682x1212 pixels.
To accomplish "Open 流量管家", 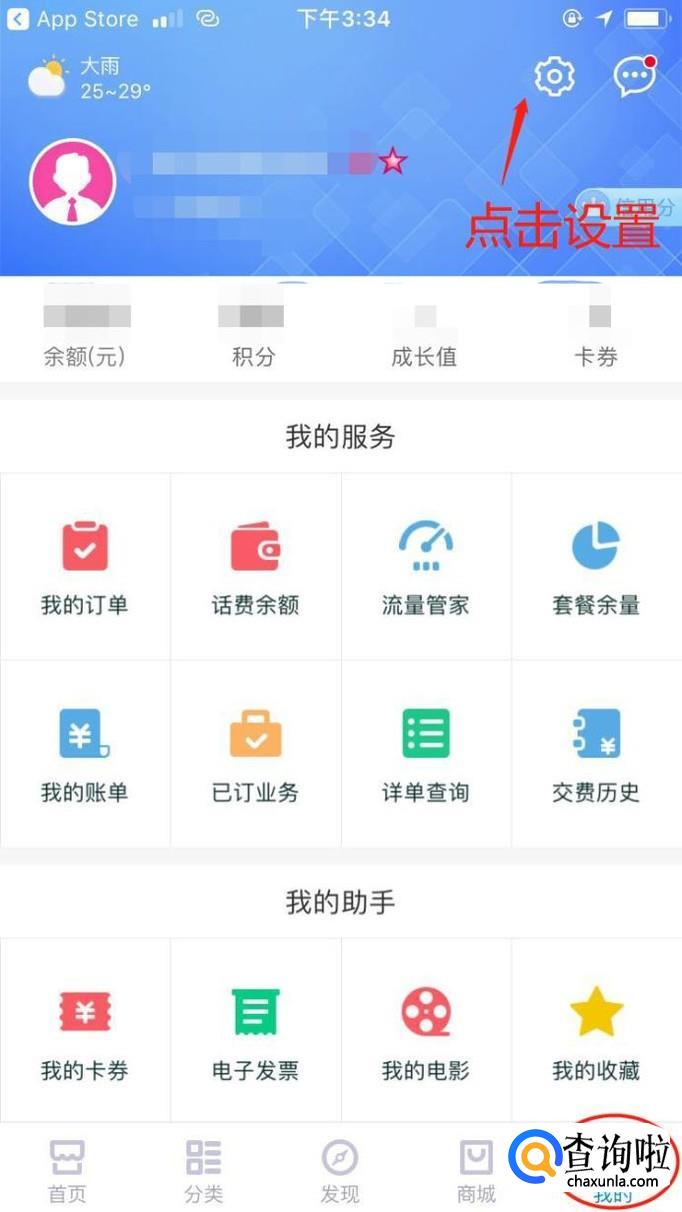I will (x=426, y=566).
